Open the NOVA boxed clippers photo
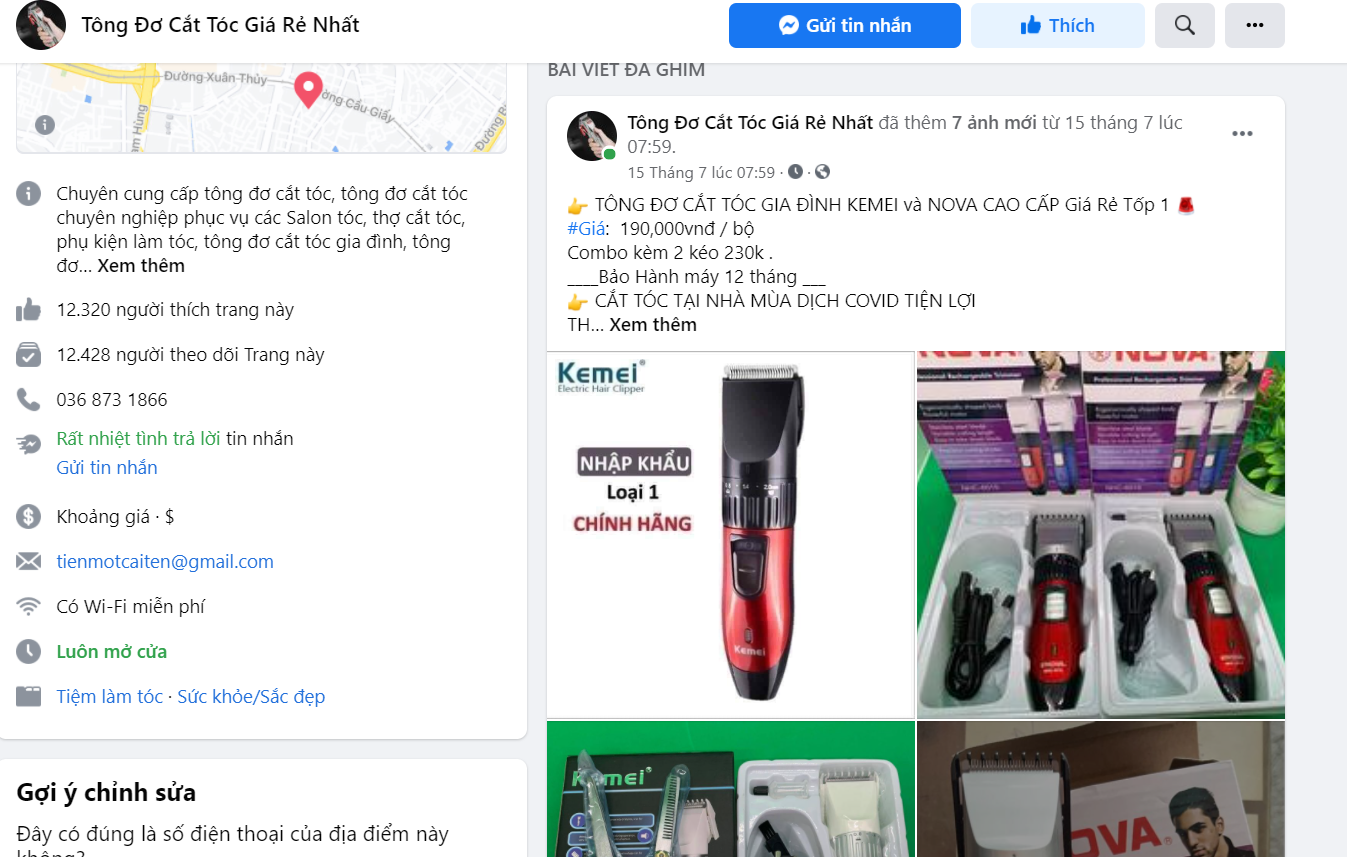The height and width of the screenshot is (857, 1347). coord(1100,534)
